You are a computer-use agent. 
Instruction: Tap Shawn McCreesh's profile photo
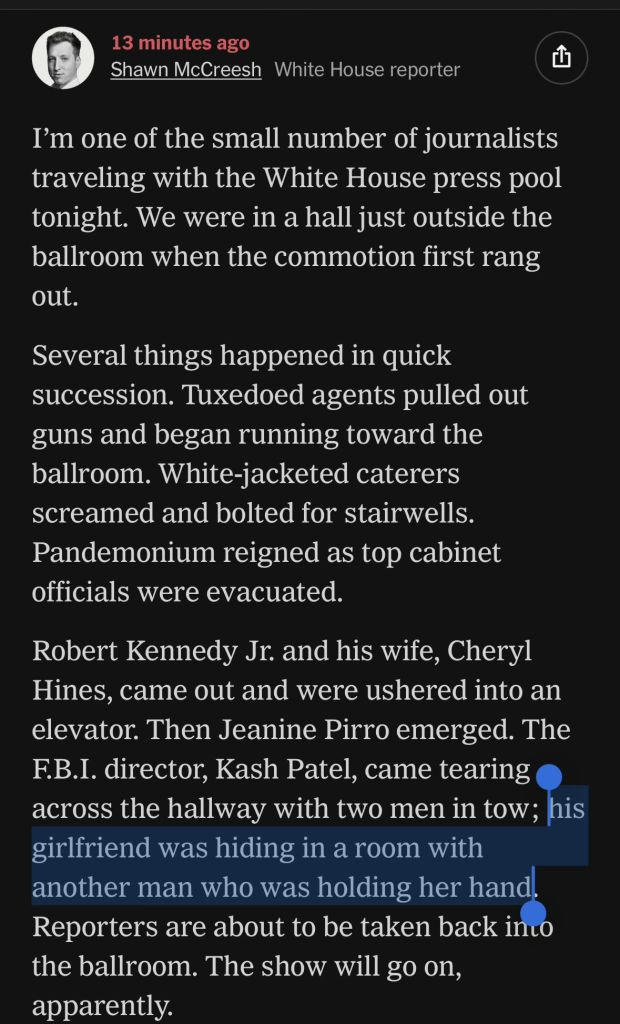click(63, 57)
